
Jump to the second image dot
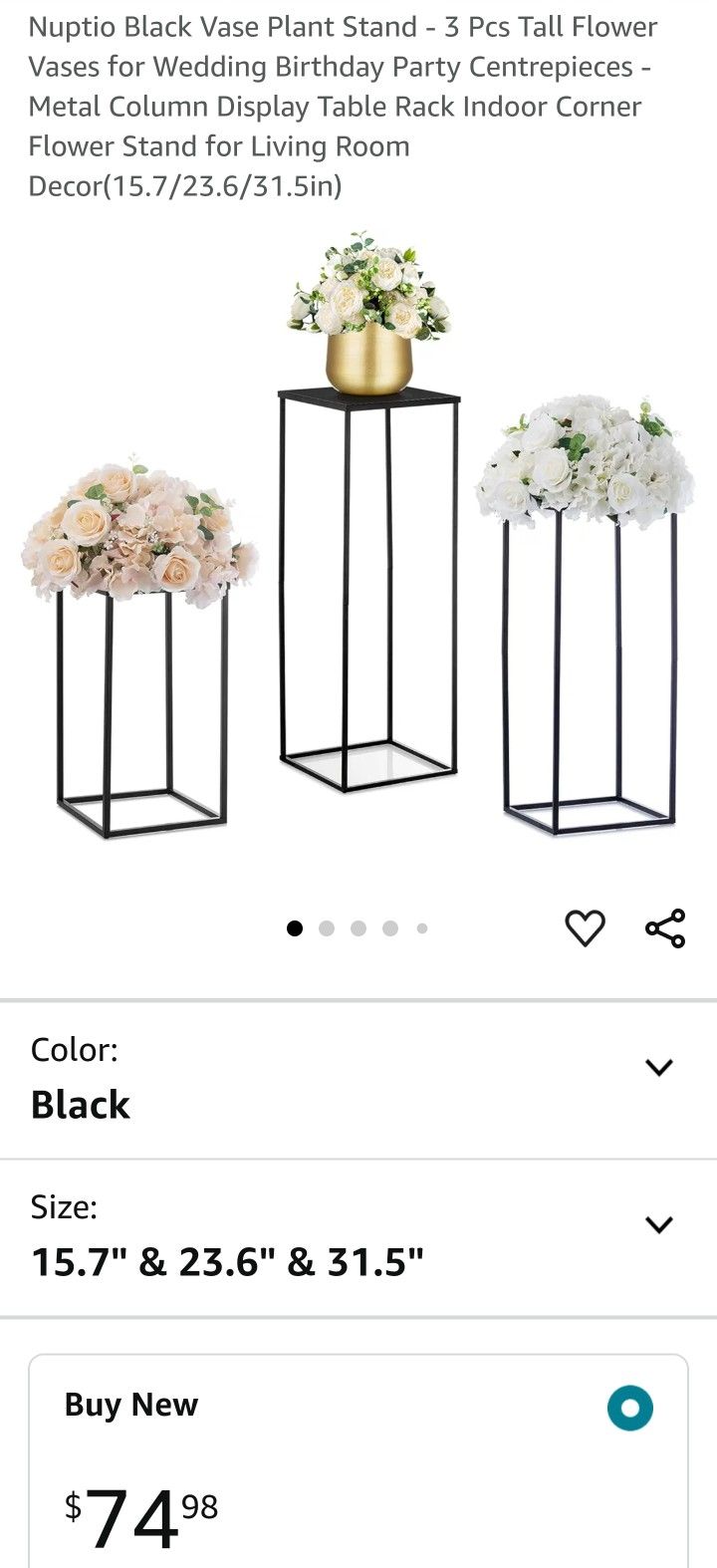coord(327,928)
